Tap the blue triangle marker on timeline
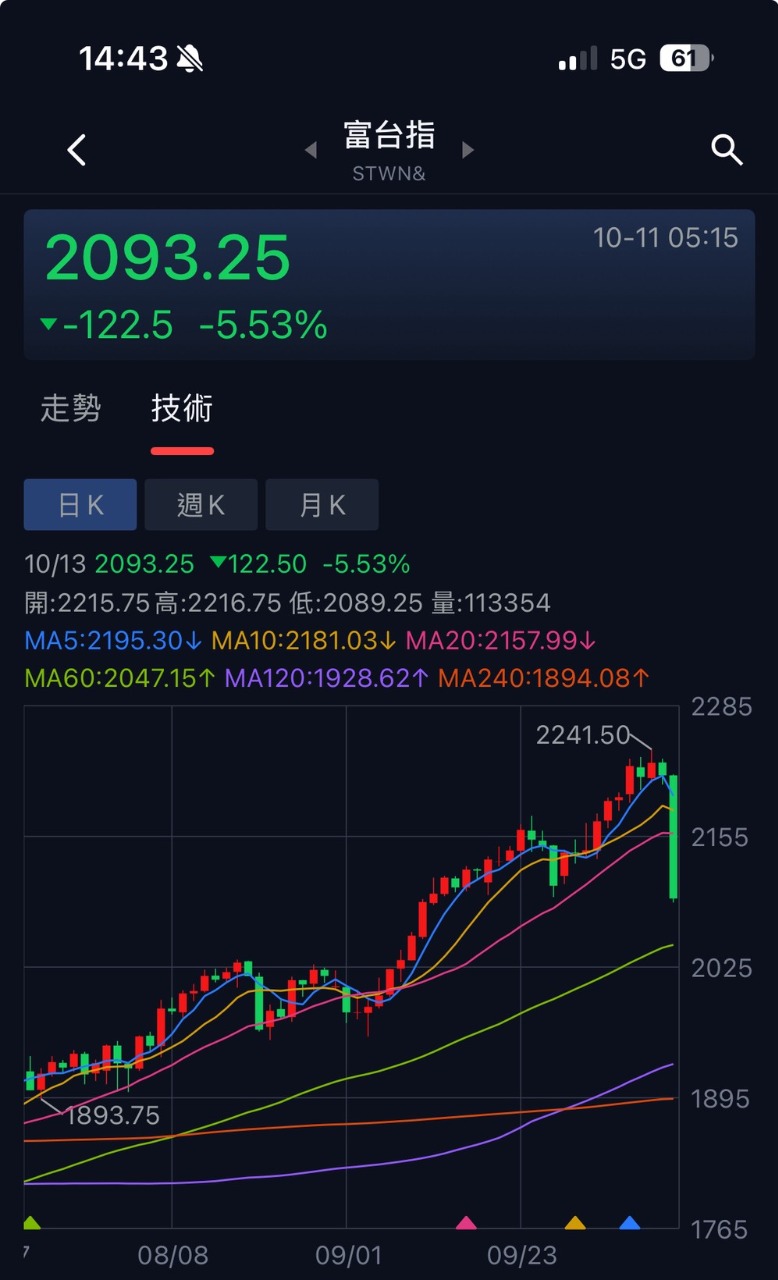The image size is (778, 1280). (x=629, y=1222)
